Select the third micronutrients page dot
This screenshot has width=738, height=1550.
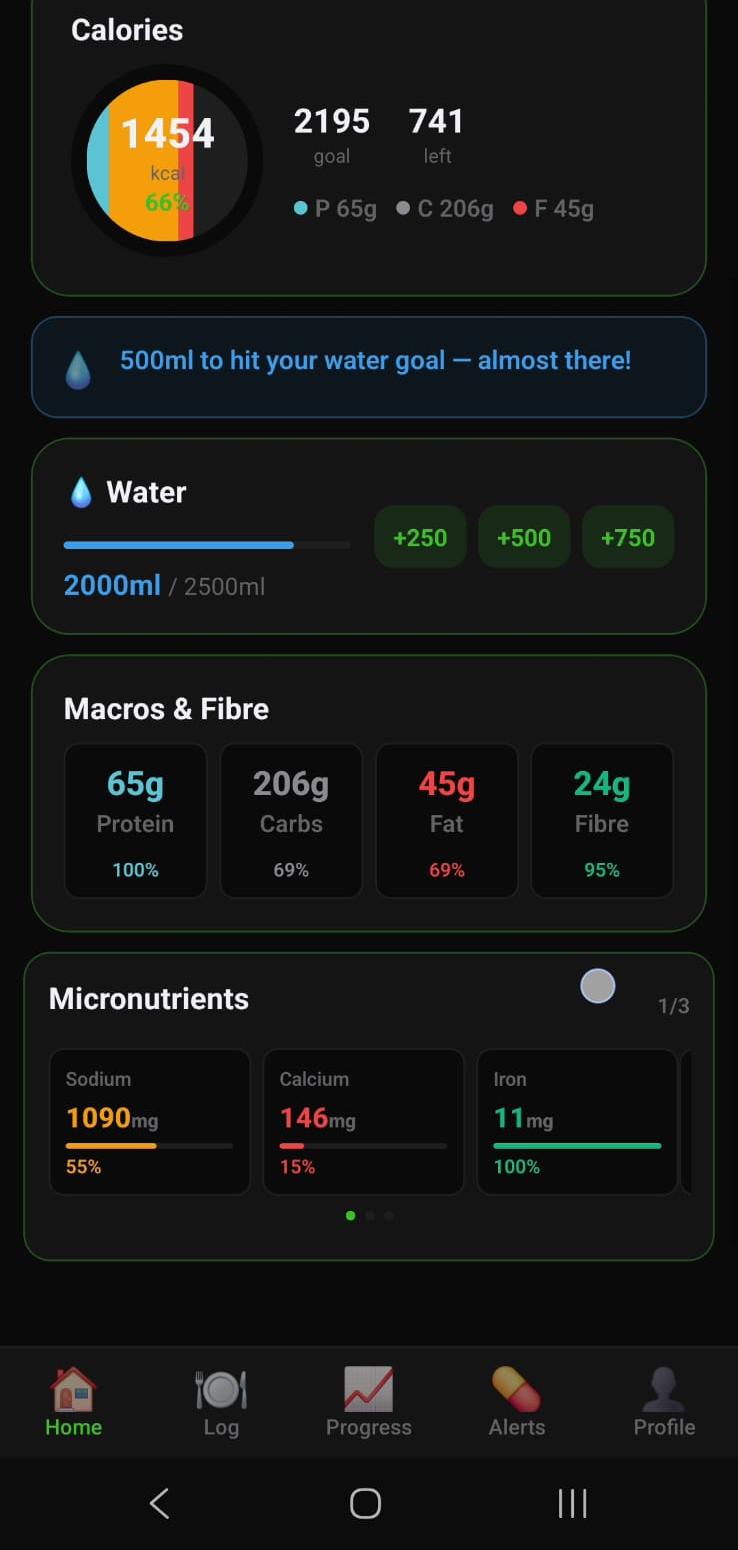pos(388,1216)
